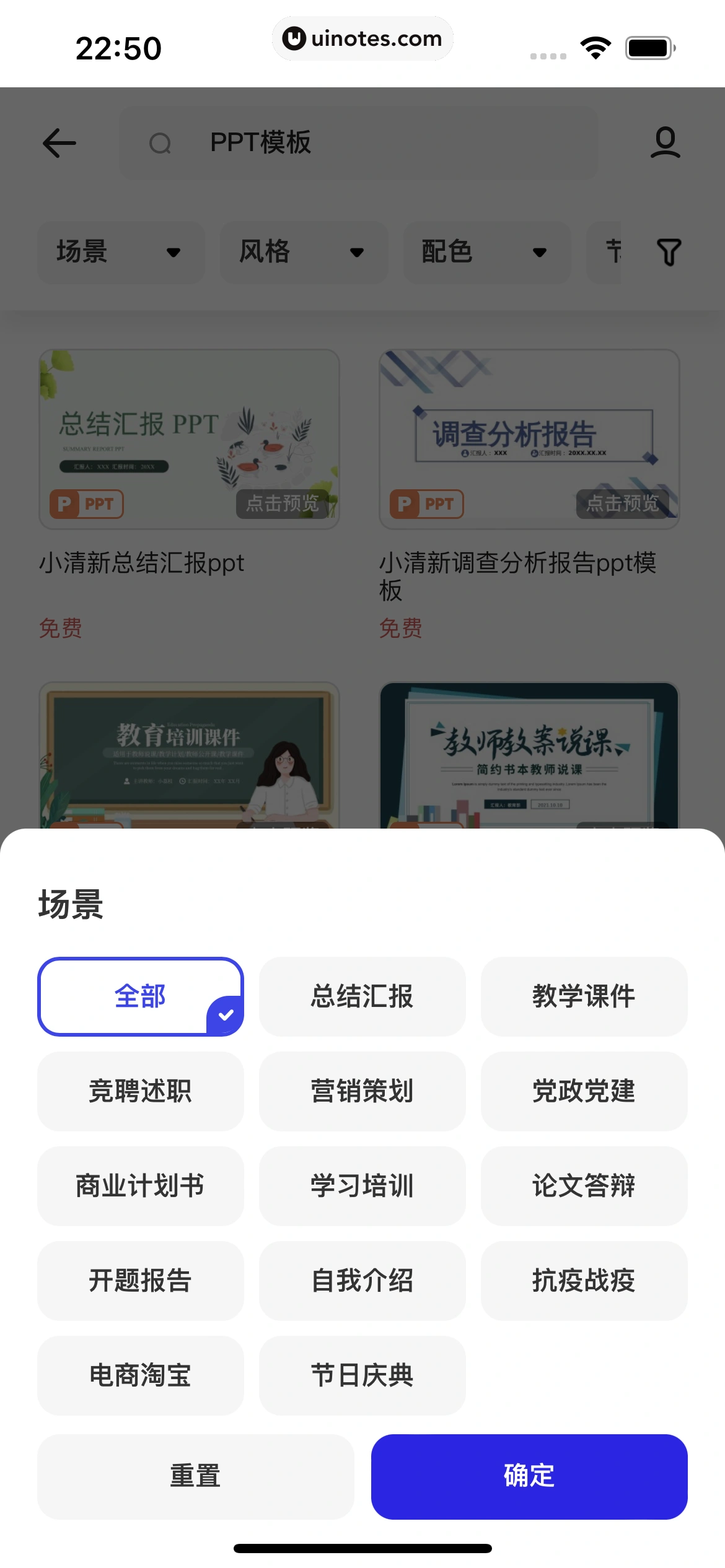This screenshot has height=1568, width=725.
Task: Open the profile via the user icon
Action: click(x=666, y=142)
